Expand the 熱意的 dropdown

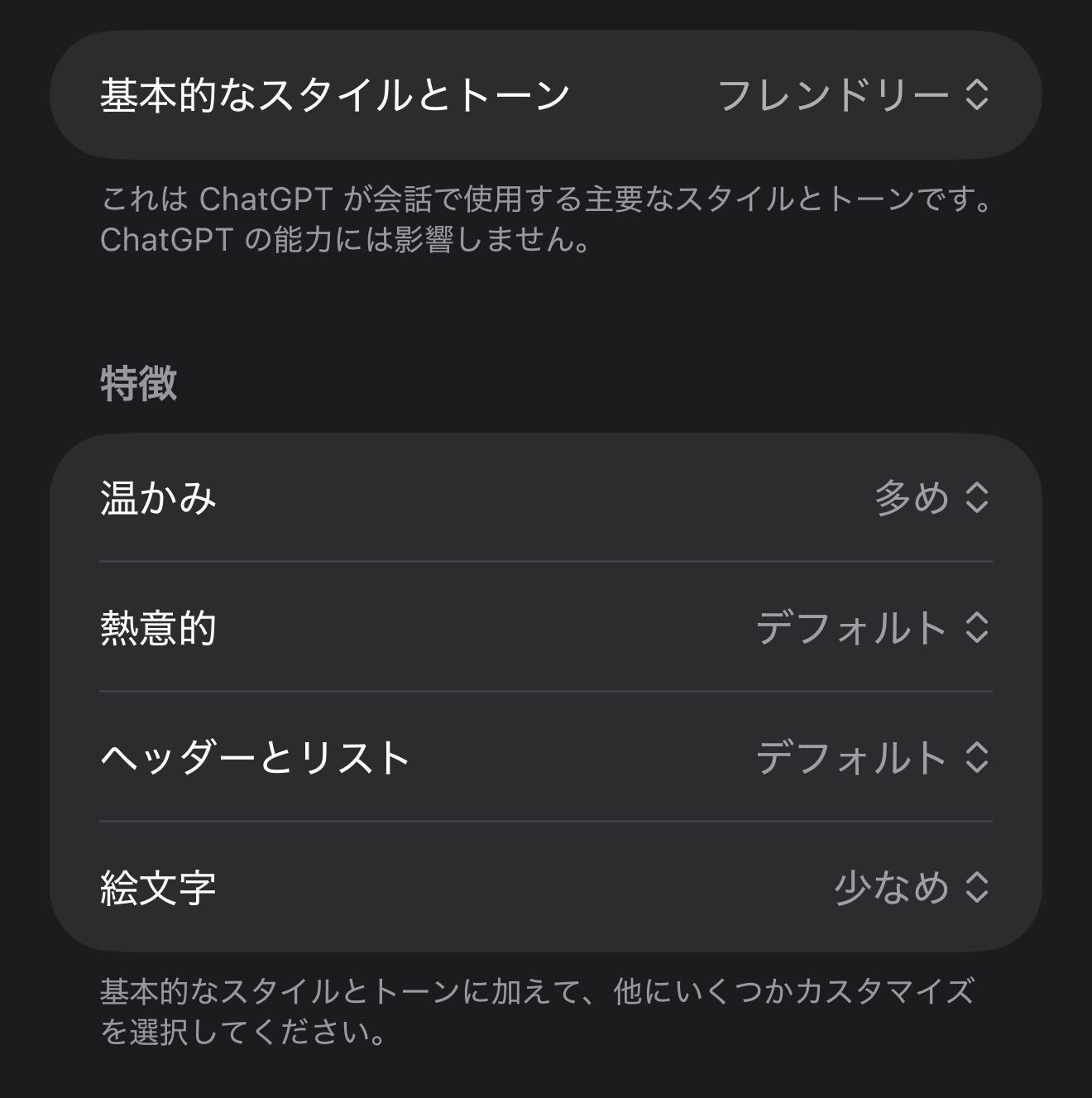click(x=872, y=627)
